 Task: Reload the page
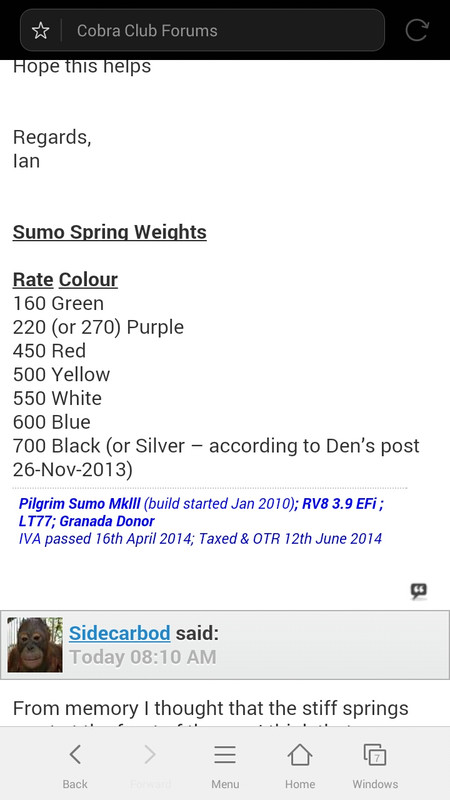[x=417, y=30]
